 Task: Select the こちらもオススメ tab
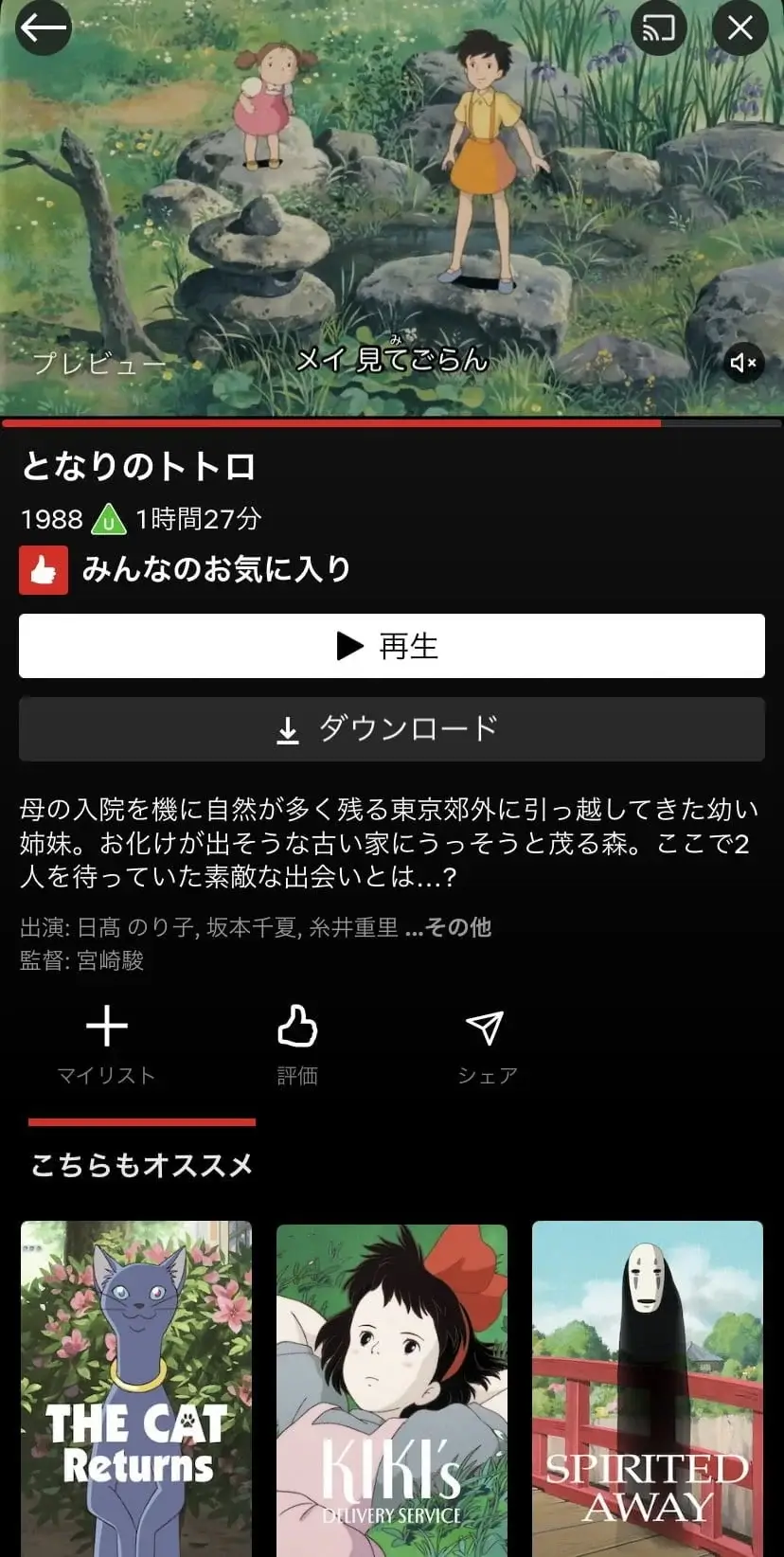pyautogui.click(x=142, y=1164)
